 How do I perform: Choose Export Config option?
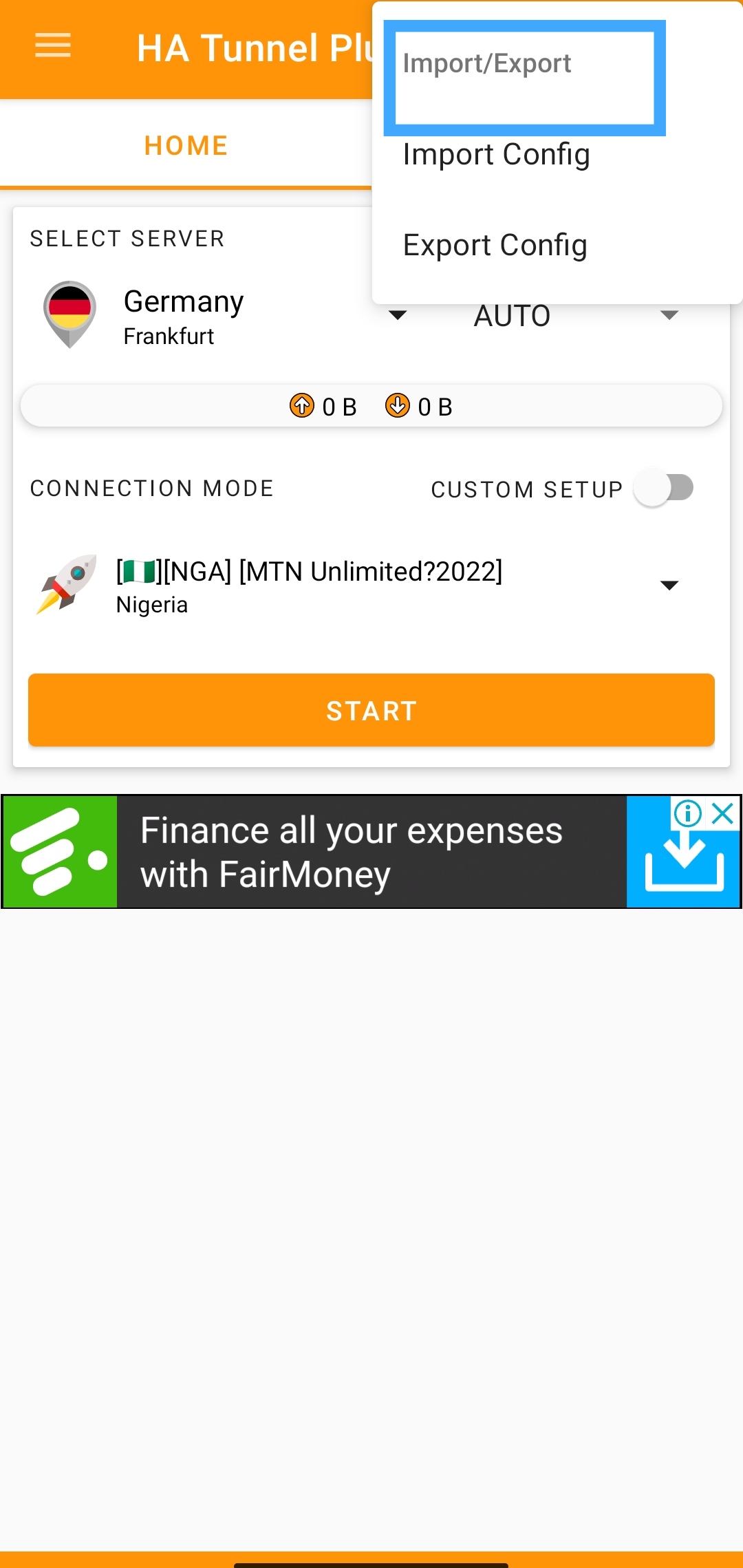[x=495, y=246]
